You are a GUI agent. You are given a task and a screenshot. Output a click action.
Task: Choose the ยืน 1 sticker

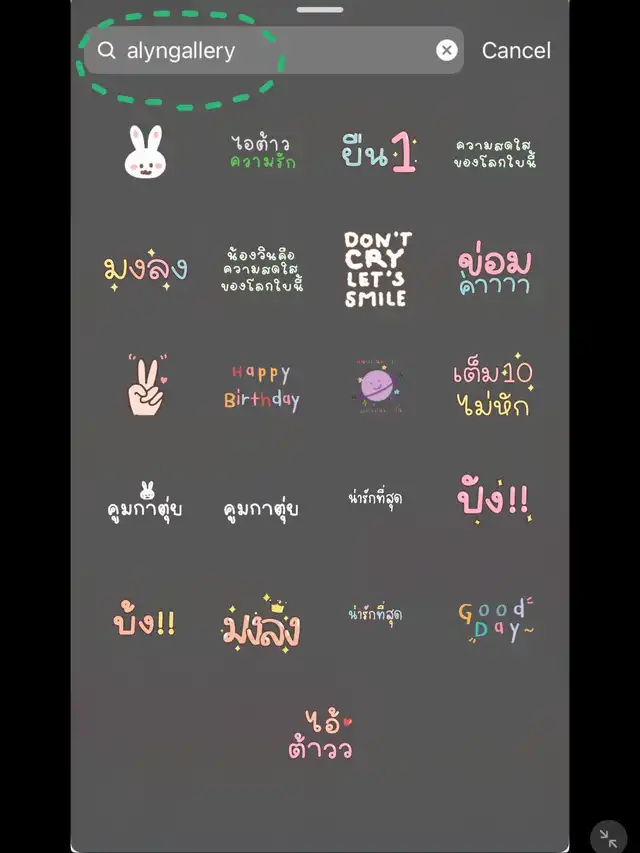point(379,152)
